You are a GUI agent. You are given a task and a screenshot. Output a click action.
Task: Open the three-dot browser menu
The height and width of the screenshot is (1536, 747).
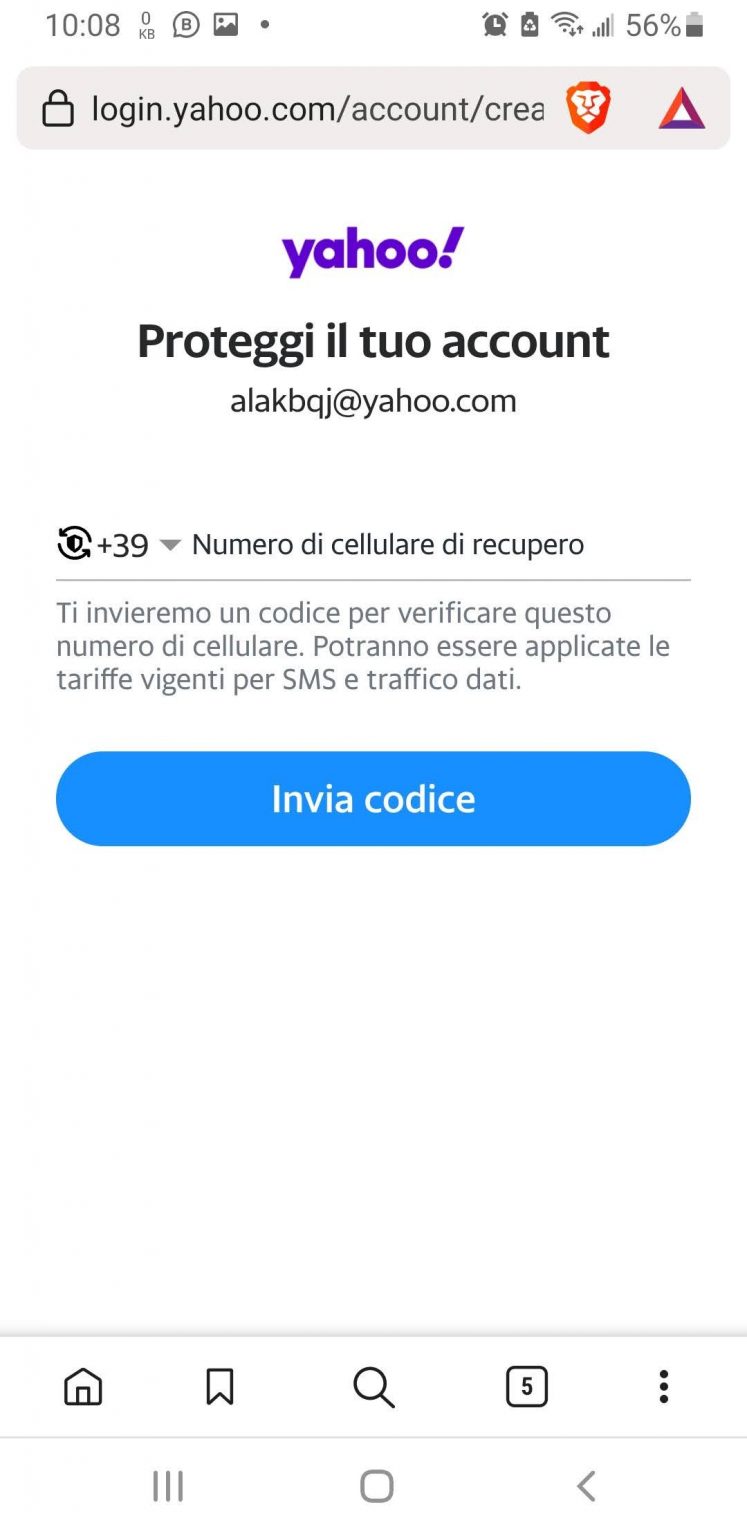coord(663,1387)
